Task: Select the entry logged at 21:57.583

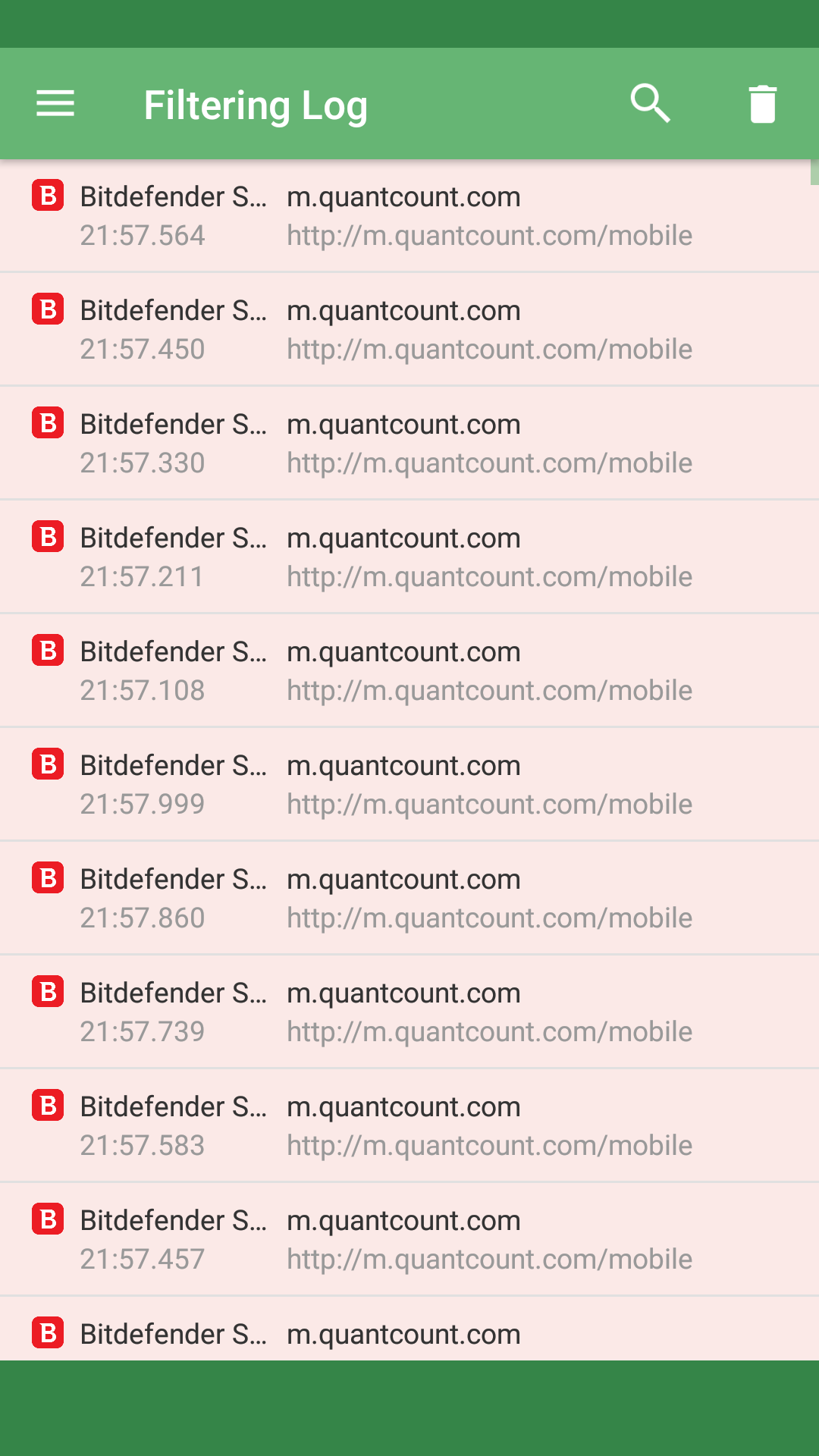Action: 409,1125
